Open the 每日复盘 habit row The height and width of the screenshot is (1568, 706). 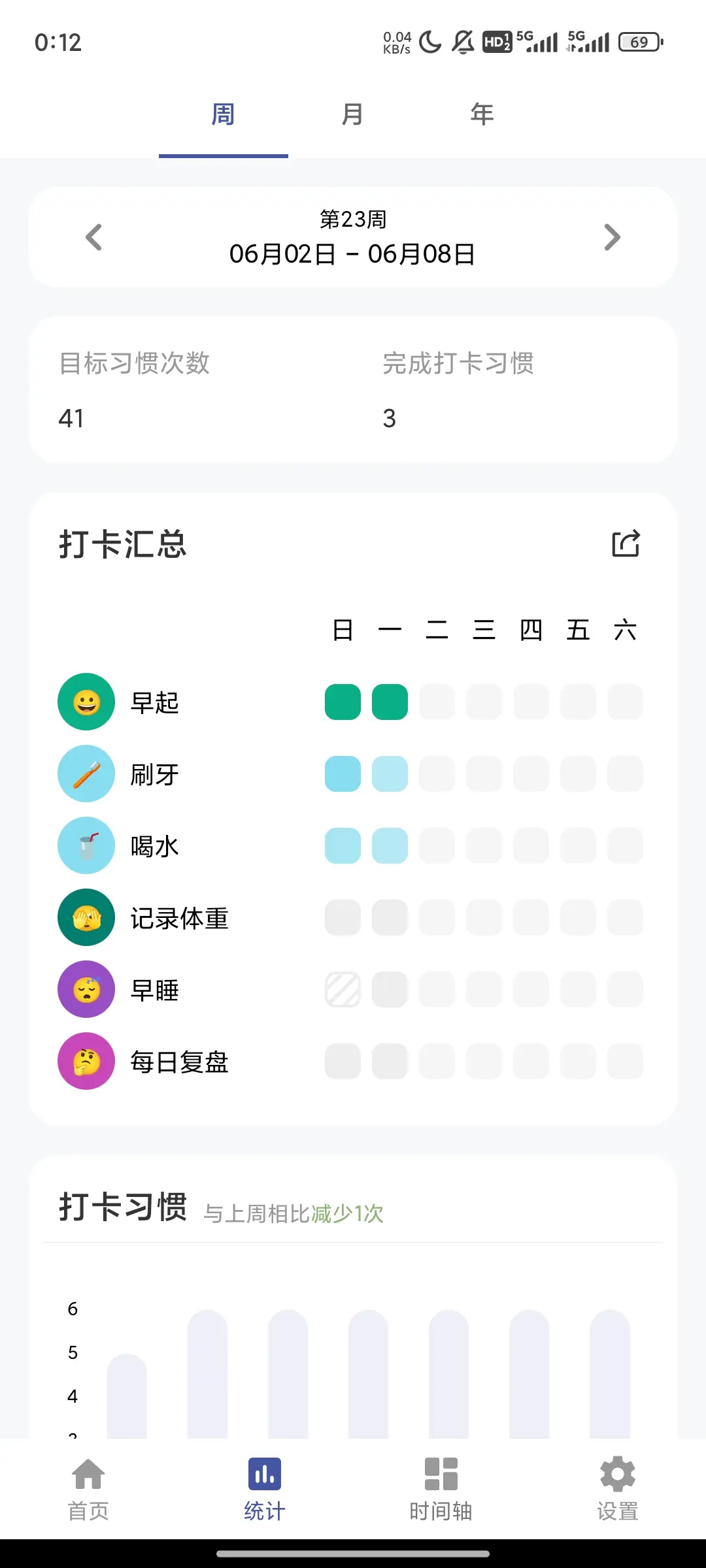point(178,1062)
